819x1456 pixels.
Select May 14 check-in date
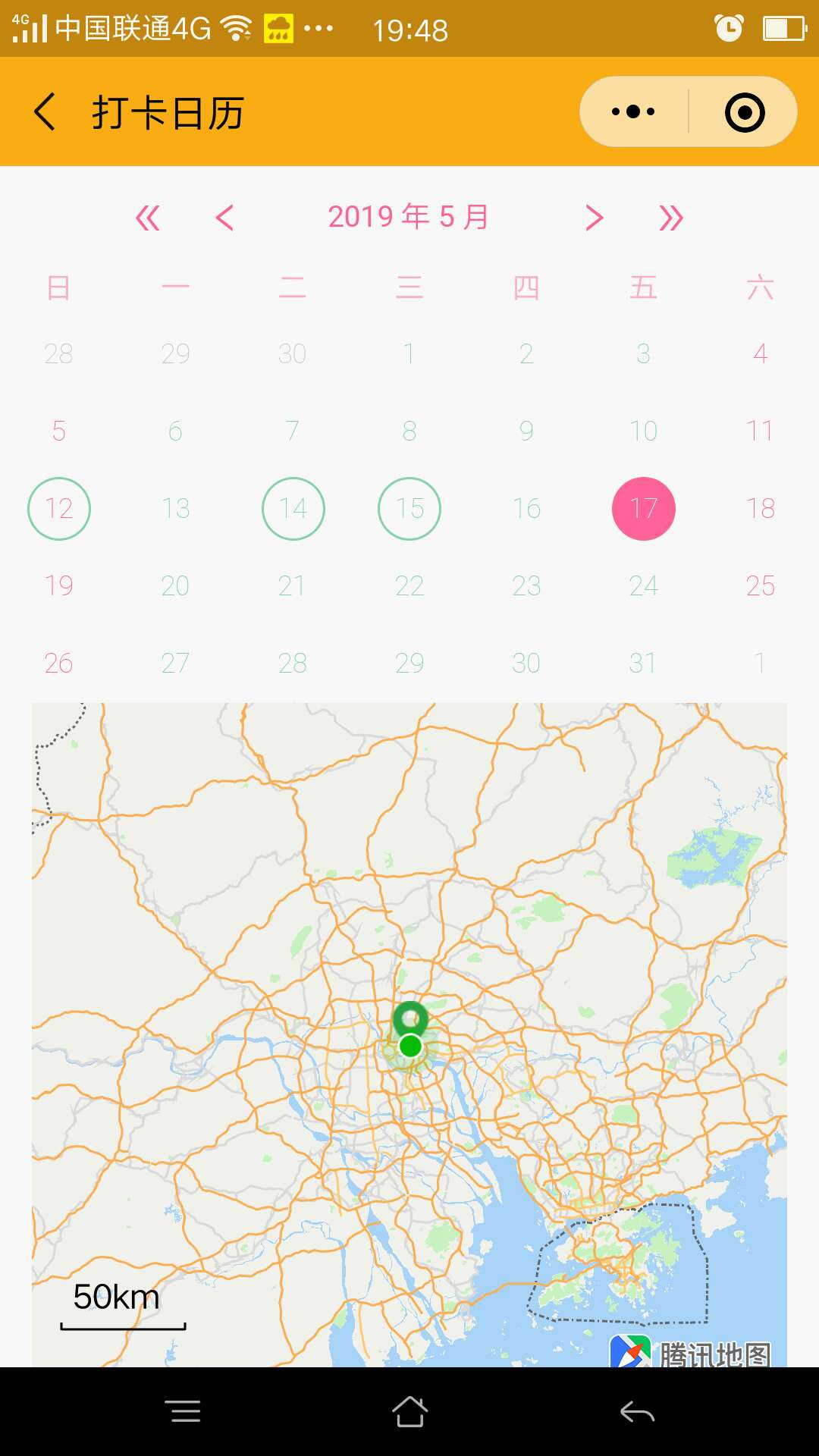tap(293, 509)
